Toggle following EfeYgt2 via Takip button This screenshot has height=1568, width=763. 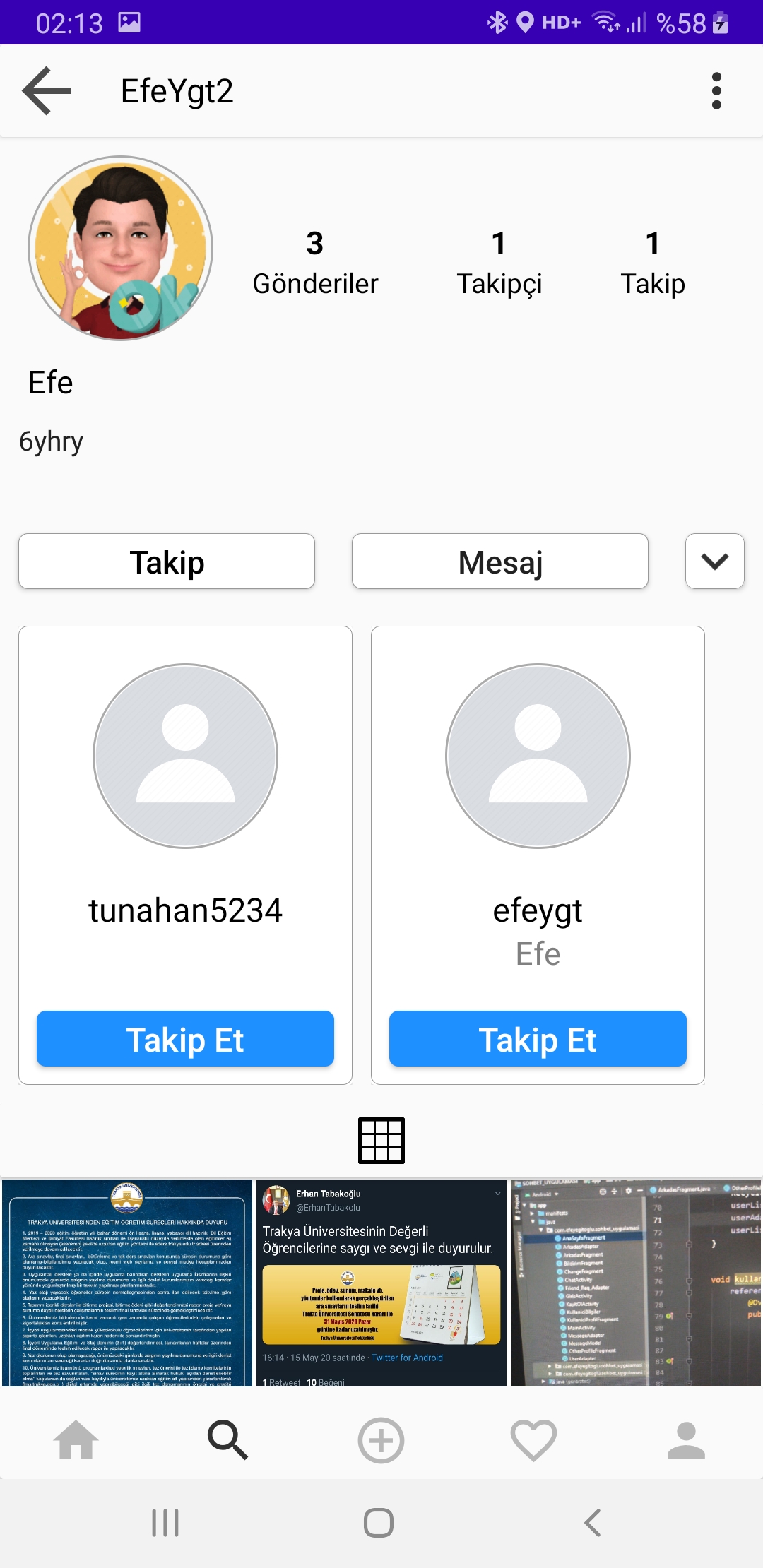(166, 562)
